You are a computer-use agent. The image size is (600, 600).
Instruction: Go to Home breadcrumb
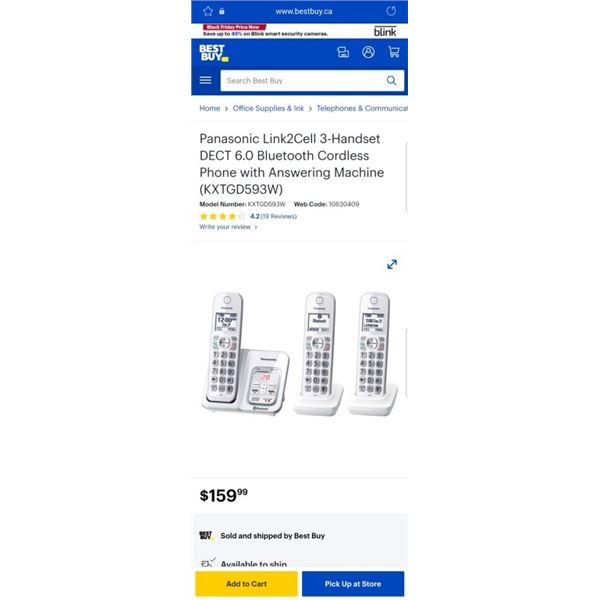pyautogui.click(x=209, y=108)
